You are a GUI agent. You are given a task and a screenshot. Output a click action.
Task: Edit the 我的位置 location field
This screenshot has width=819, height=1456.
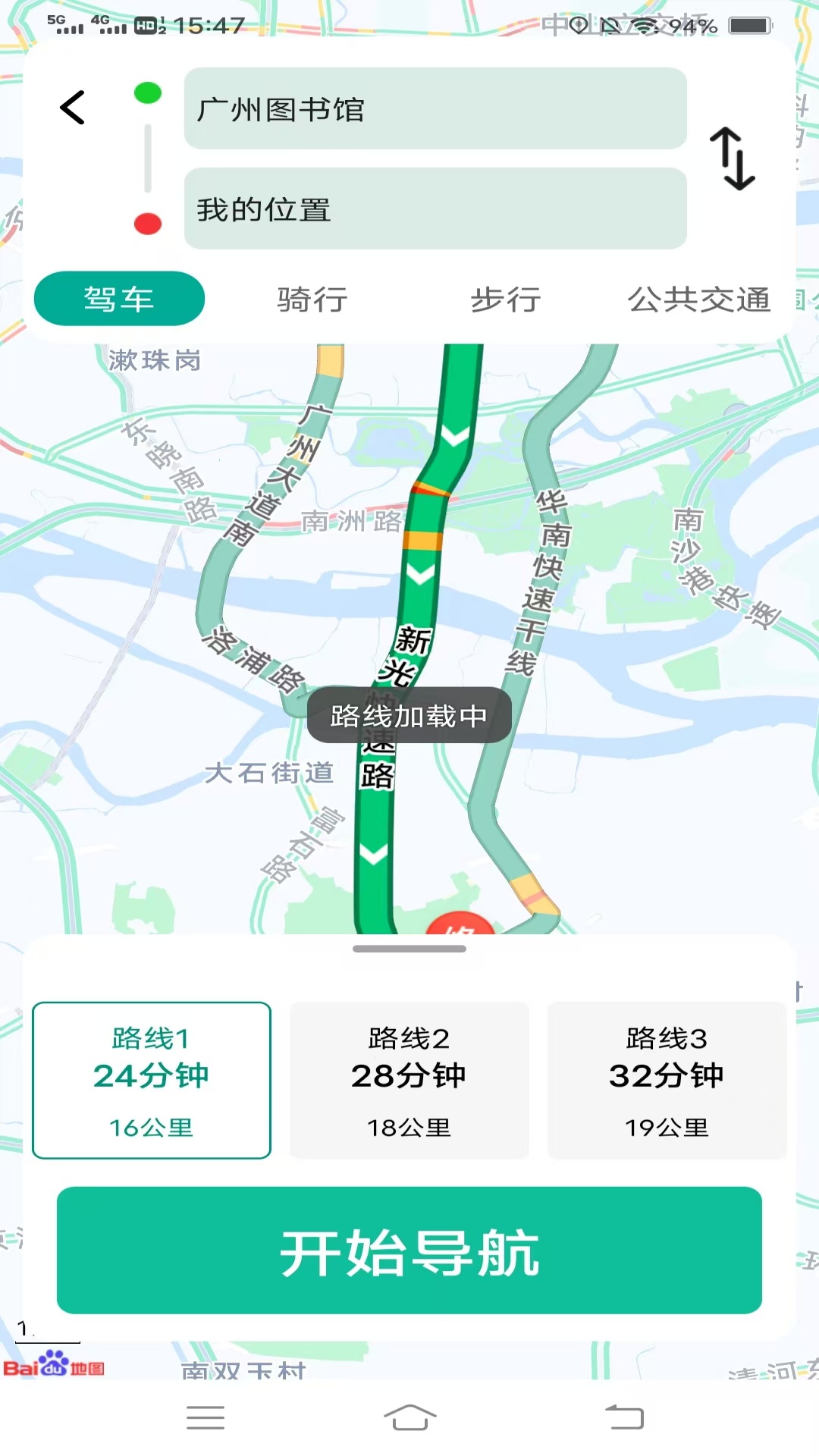click(435, 209)
